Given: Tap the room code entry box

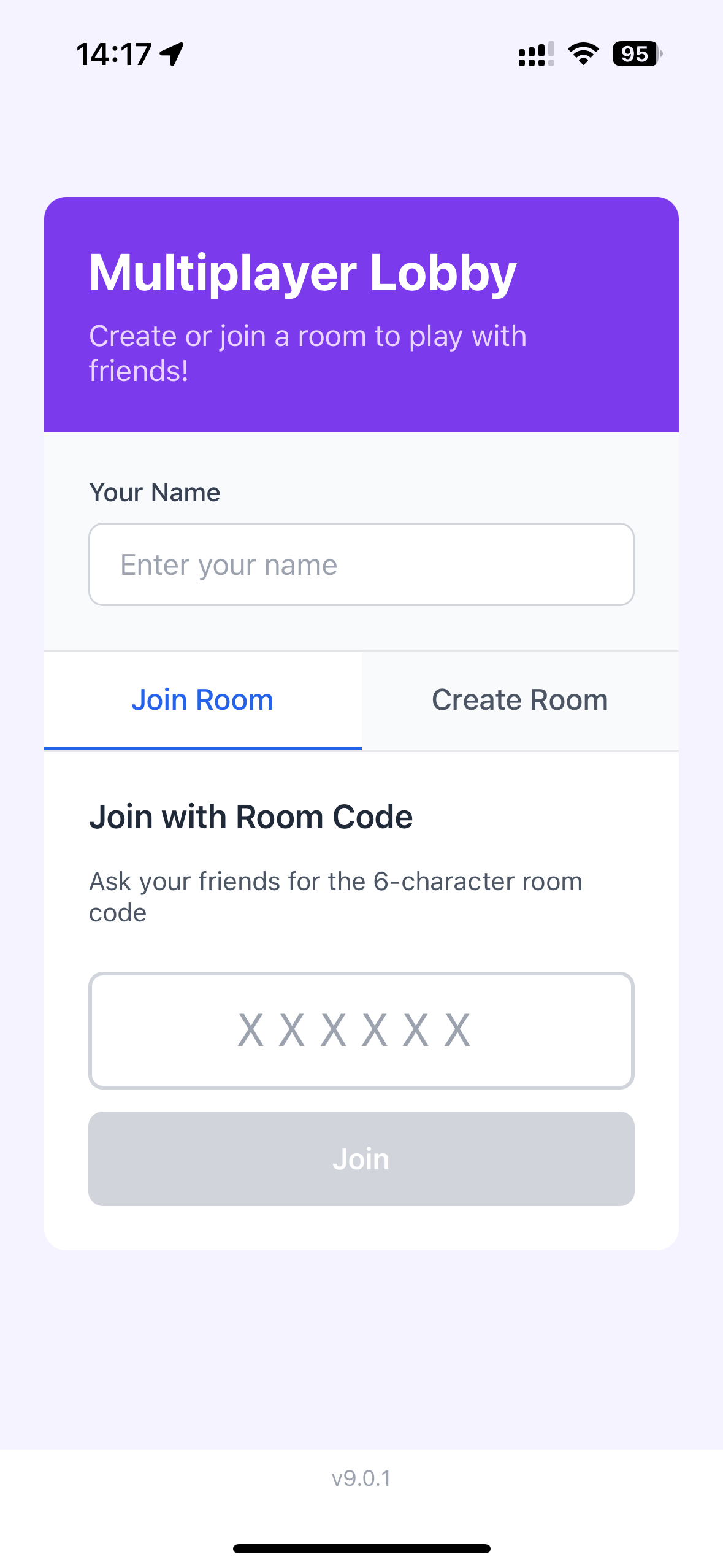Looking at the screenshot, I should pos(361,1030).
